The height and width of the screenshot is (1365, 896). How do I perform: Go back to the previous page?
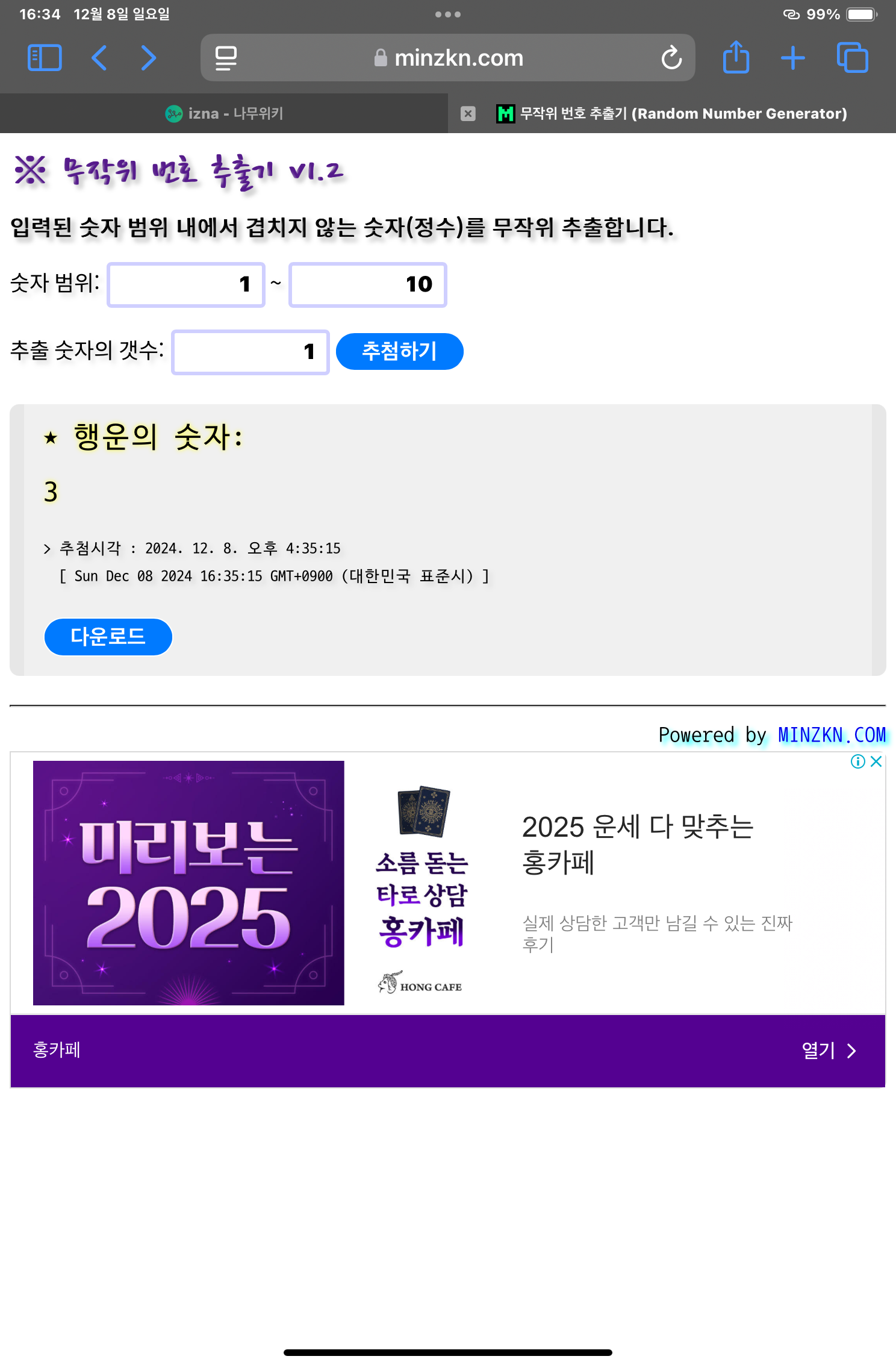click(99, 58)
